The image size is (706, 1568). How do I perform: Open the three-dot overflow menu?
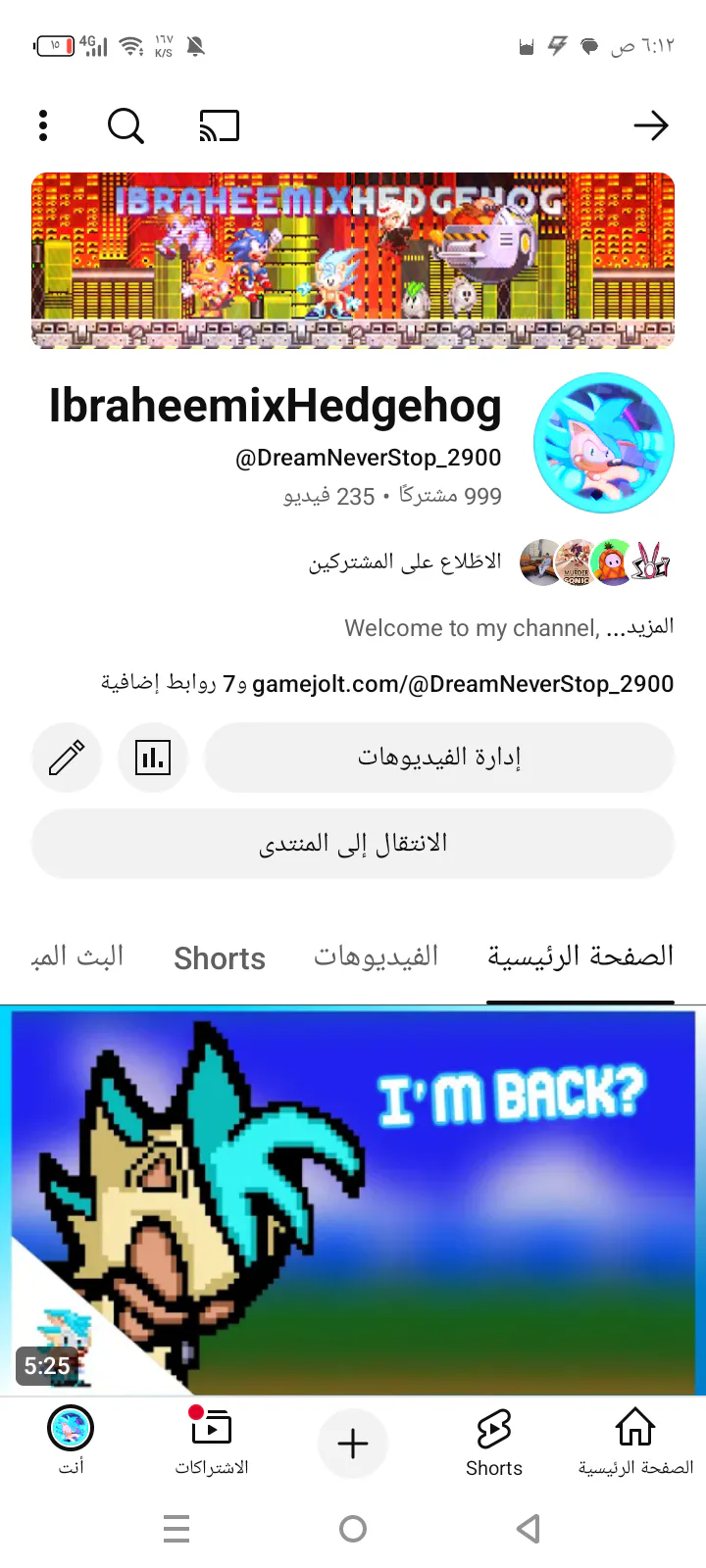point(43,125)
